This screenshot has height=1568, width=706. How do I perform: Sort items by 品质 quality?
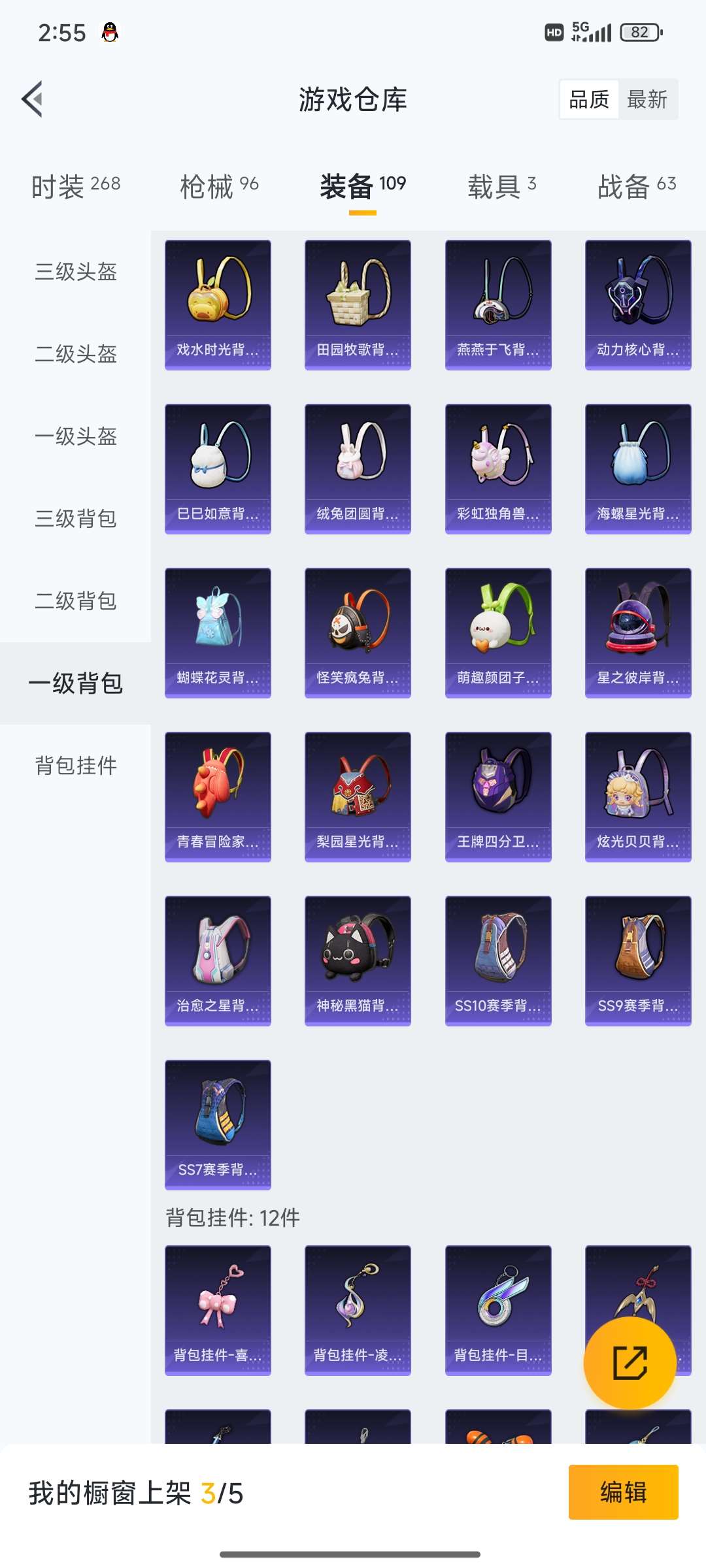tap(589, 100)
